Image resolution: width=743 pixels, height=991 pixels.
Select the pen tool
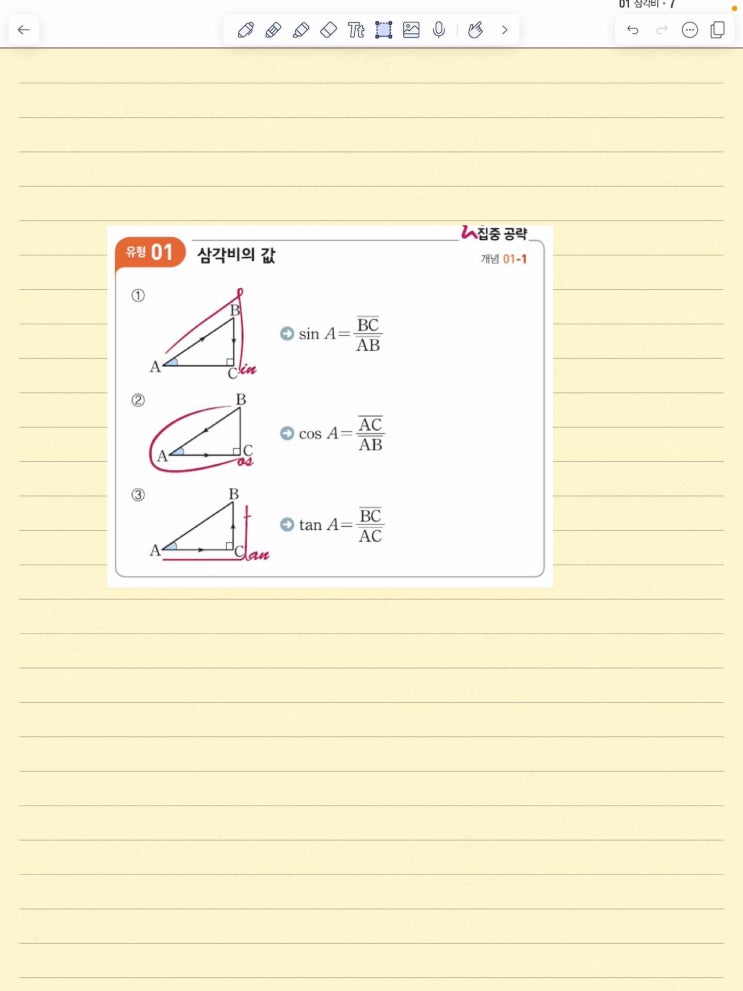point(246,30)
